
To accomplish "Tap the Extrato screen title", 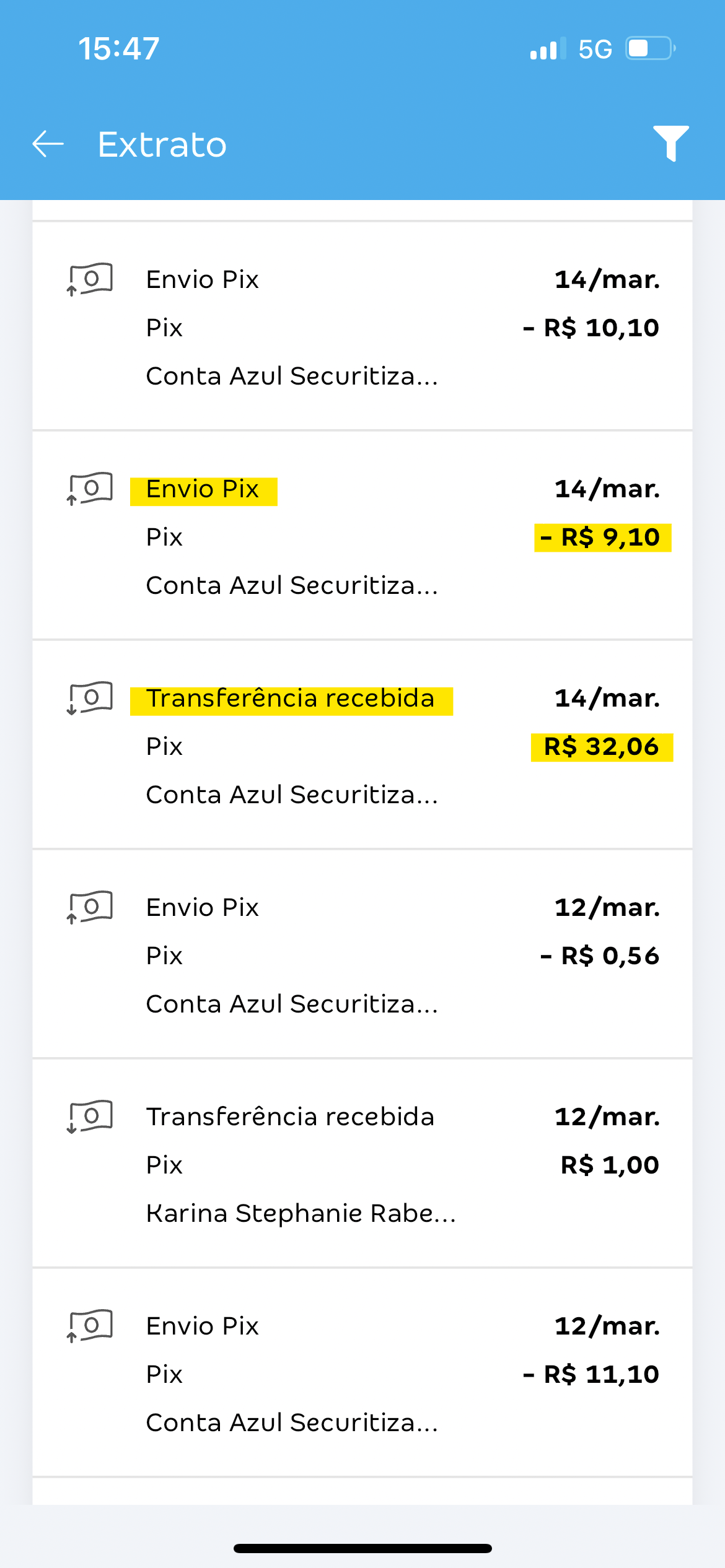I will coord(162,144).
